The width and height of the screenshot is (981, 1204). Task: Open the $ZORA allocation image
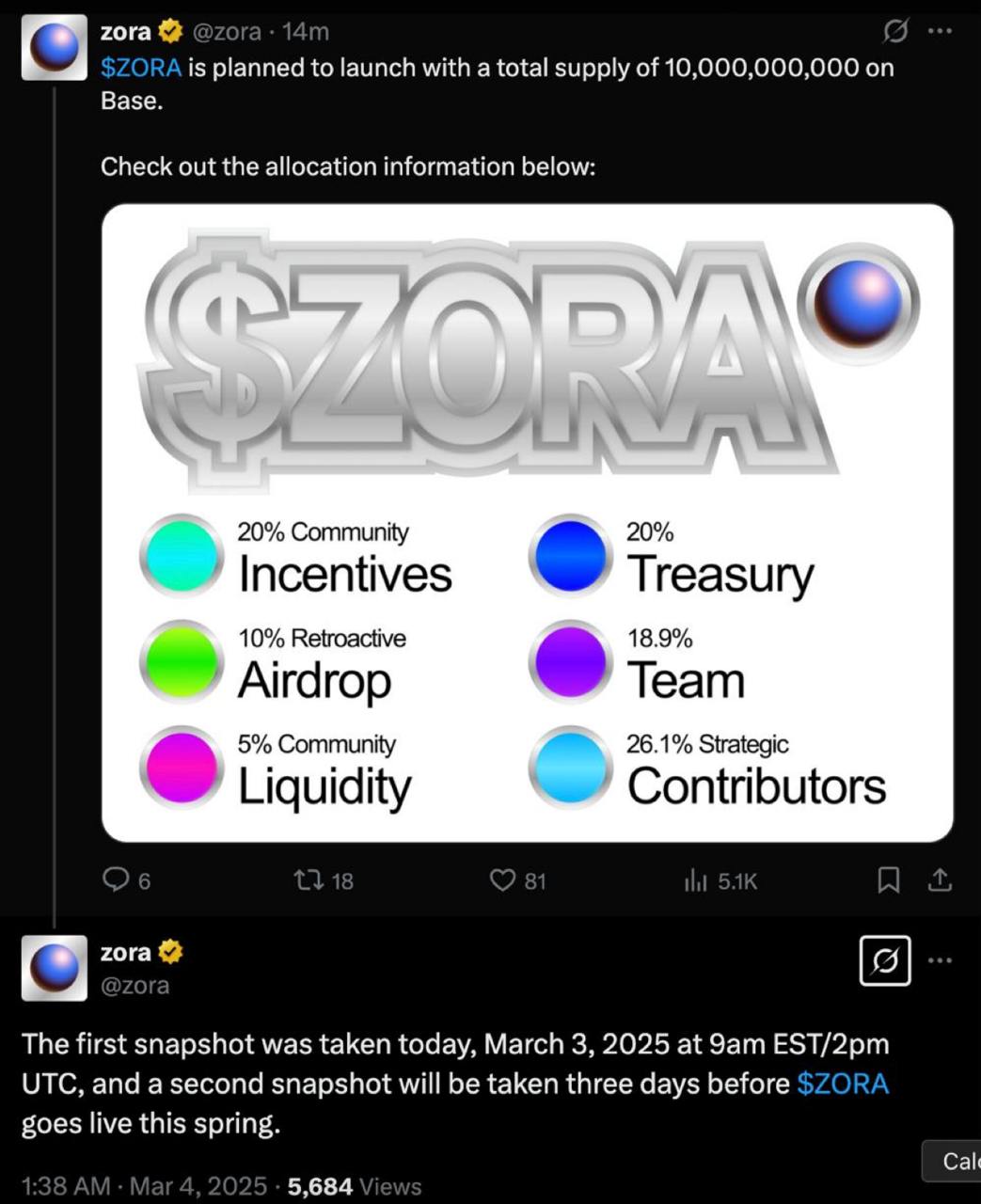click(x=527, y=522)
